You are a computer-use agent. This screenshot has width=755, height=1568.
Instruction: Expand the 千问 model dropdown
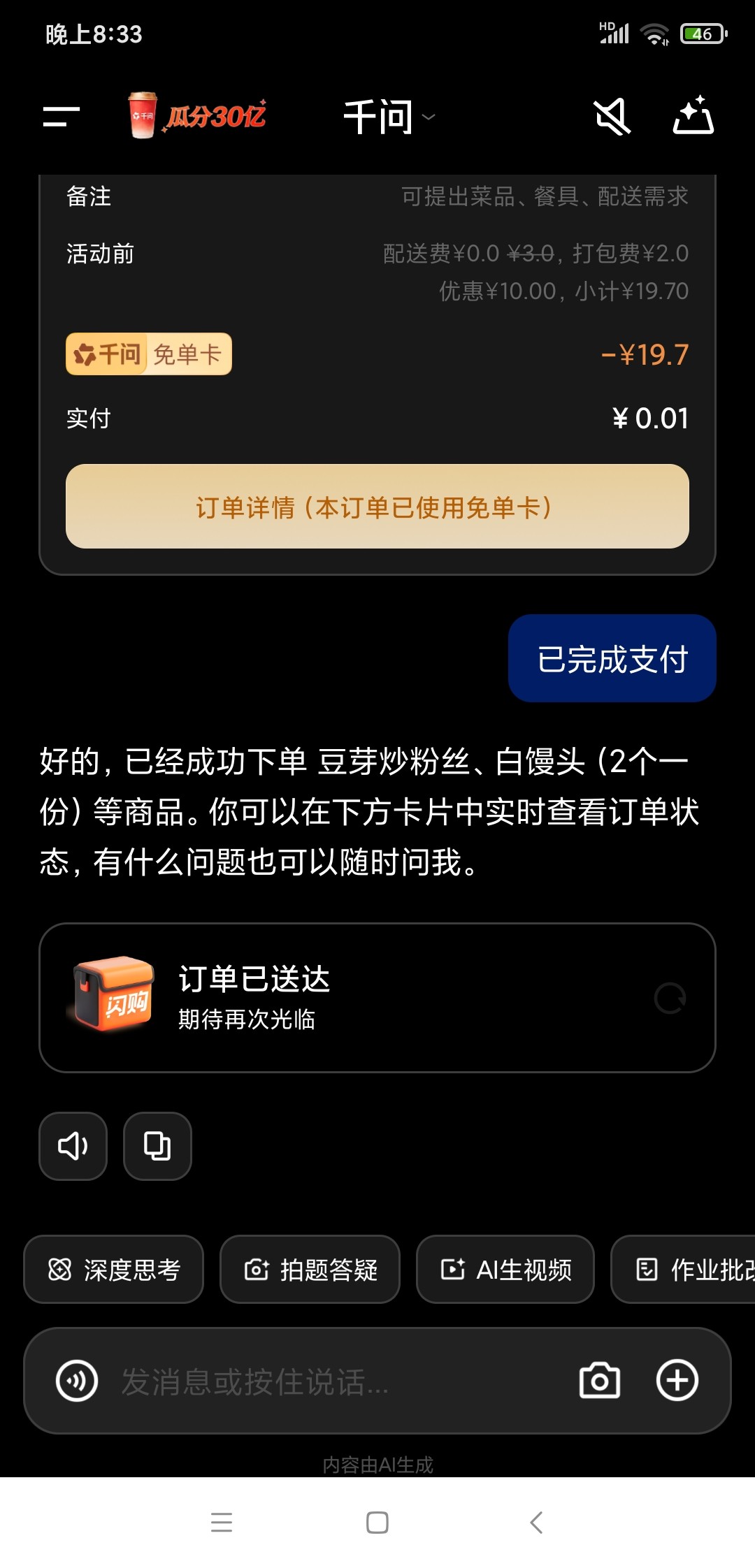389,117
